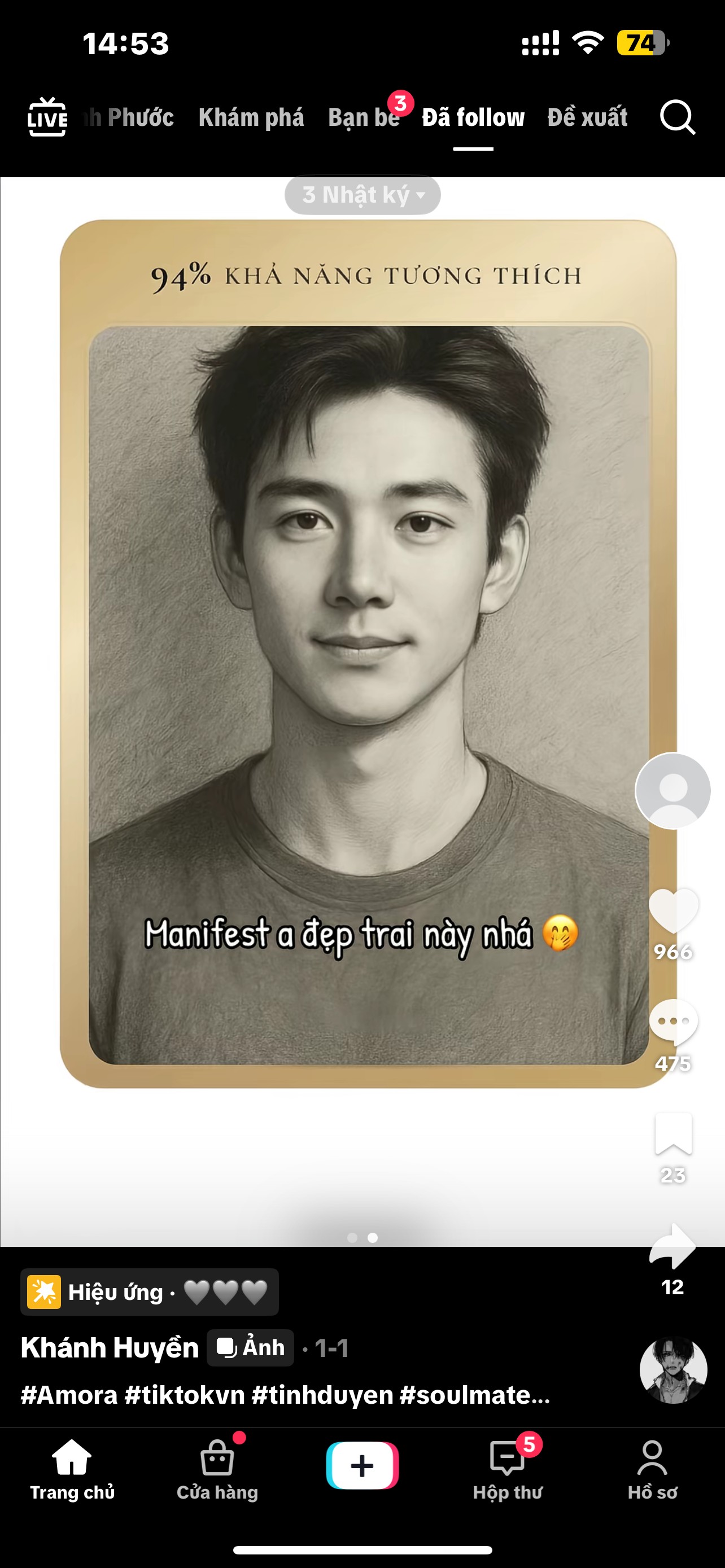The image size is (725, 1568).
Task: Open the Hộp thư inbox
Action: tap(507, 1468)
